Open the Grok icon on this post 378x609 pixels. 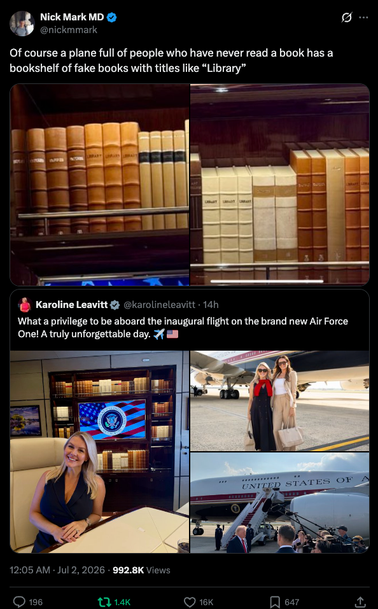(x=347, y=17)
